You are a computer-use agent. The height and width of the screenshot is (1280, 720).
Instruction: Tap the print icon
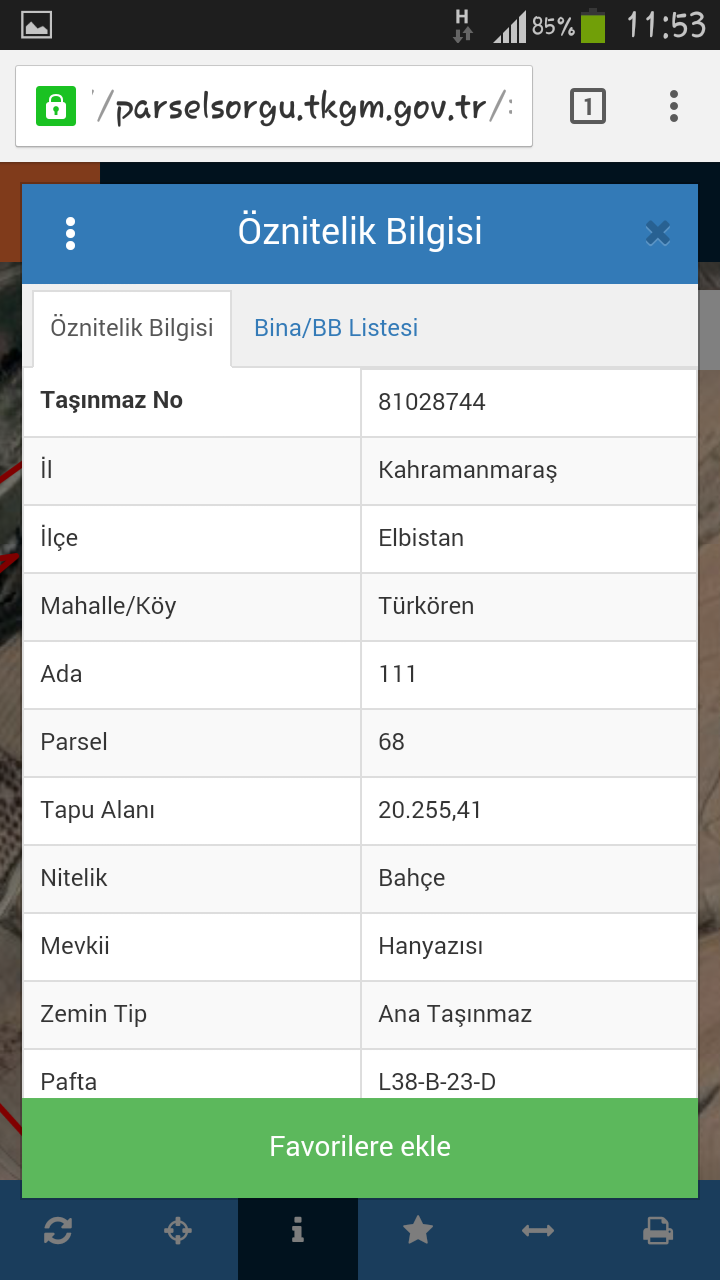coord(658,1231)
